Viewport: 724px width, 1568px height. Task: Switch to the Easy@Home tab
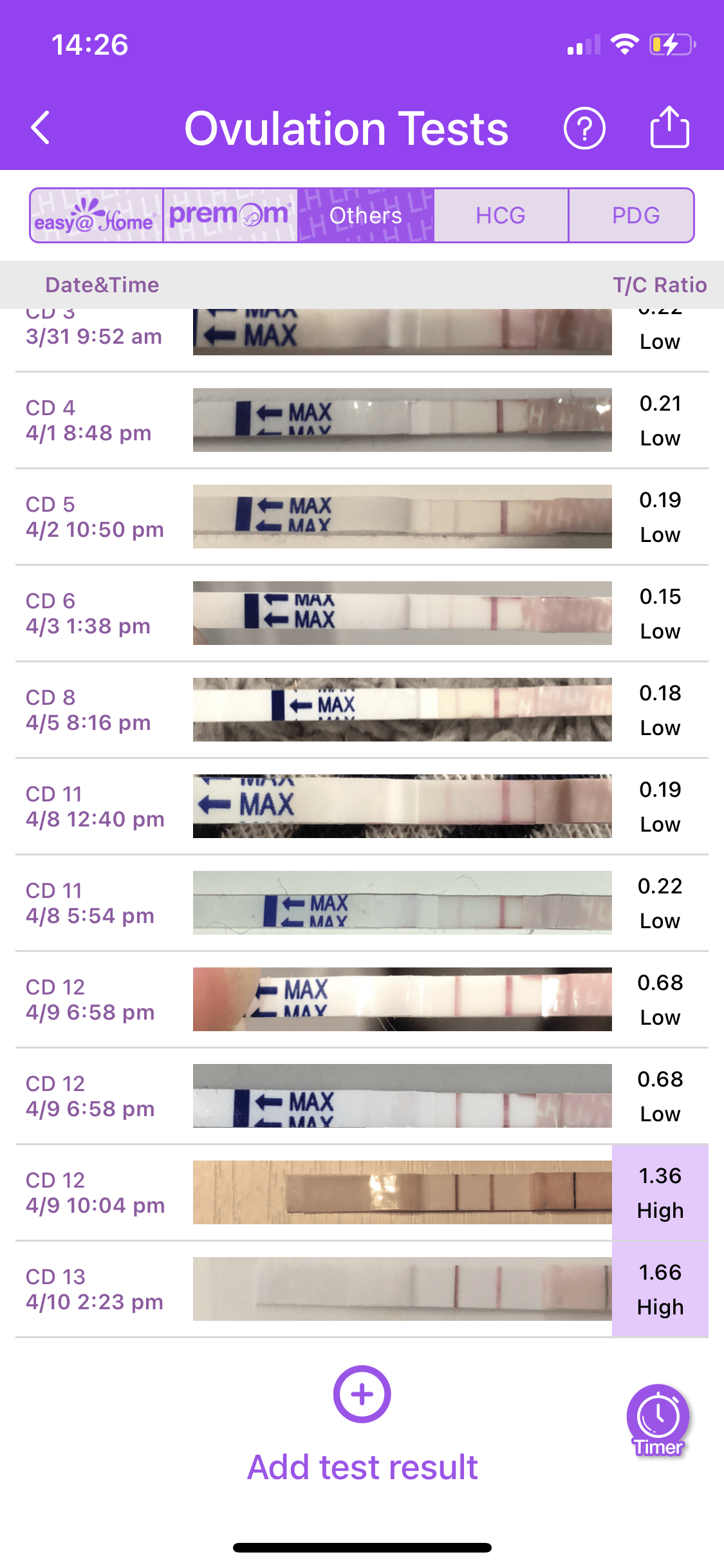[97, 216]
